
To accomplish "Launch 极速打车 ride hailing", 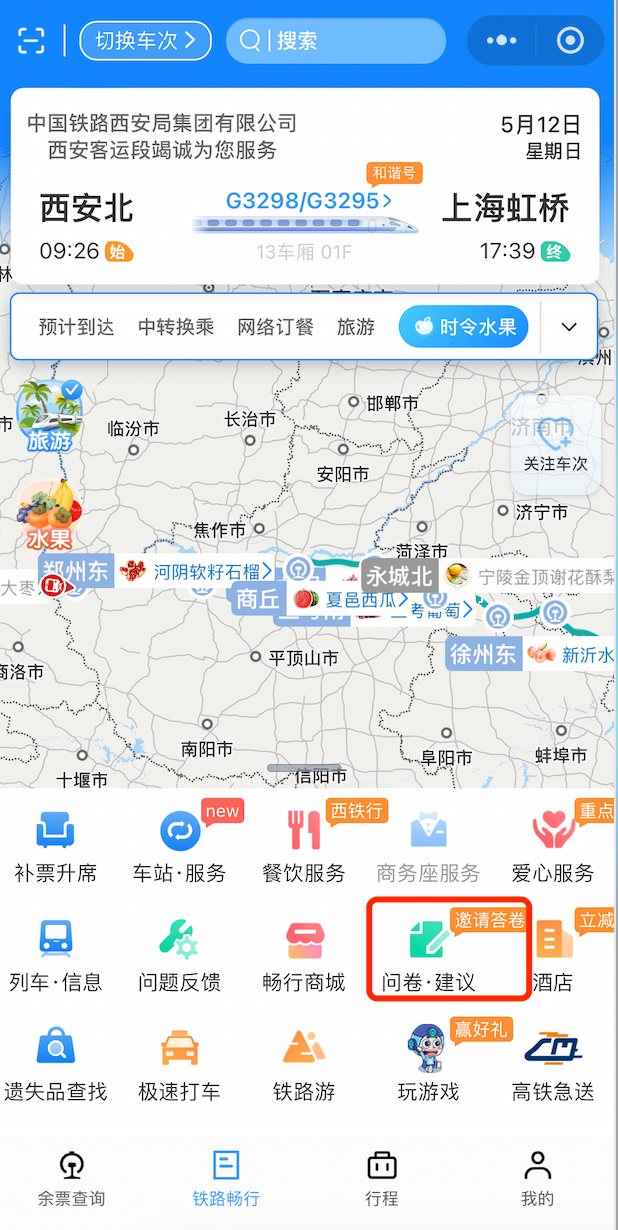I will (180, 1066).
